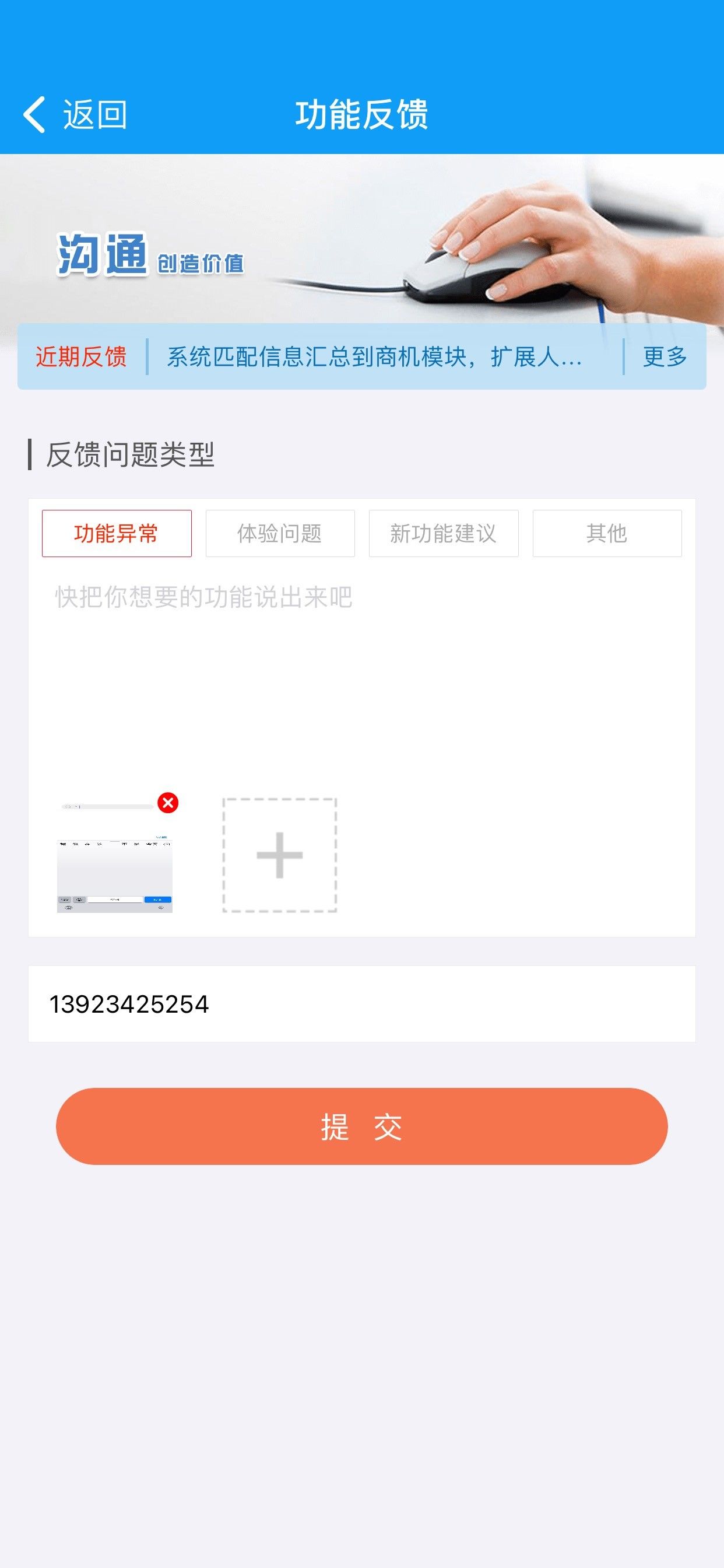This screenshot has width=724, height=1568.
Task: Go back using the 返回 button
Action: [75, 114]
